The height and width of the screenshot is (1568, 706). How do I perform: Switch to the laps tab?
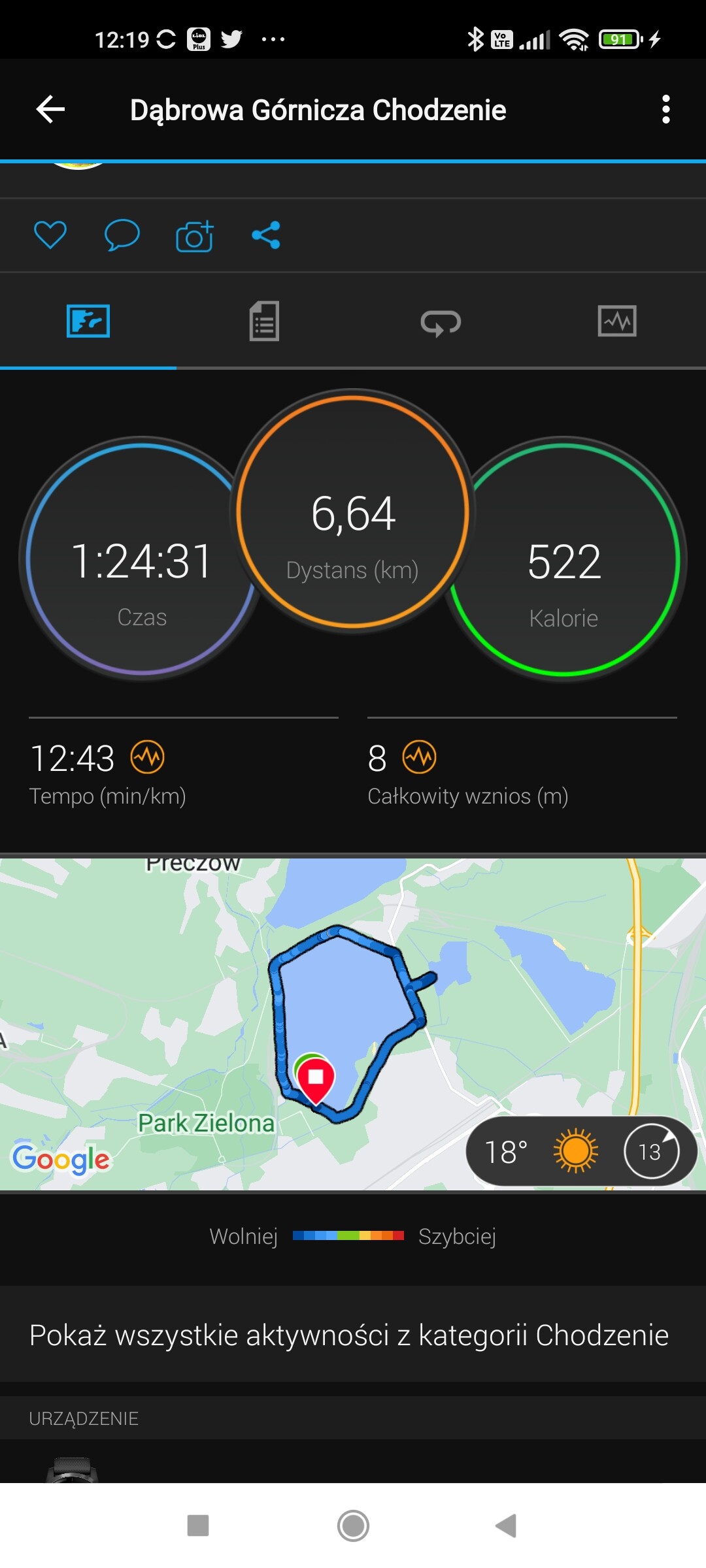coord(441,321)
